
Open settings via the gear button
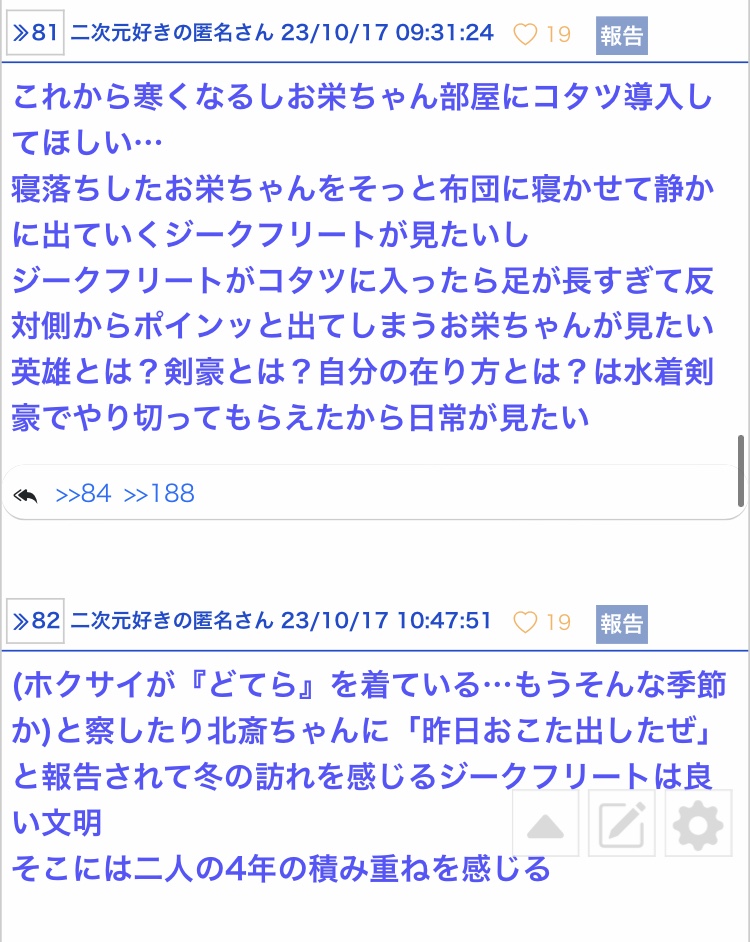(x=698, y=823)
